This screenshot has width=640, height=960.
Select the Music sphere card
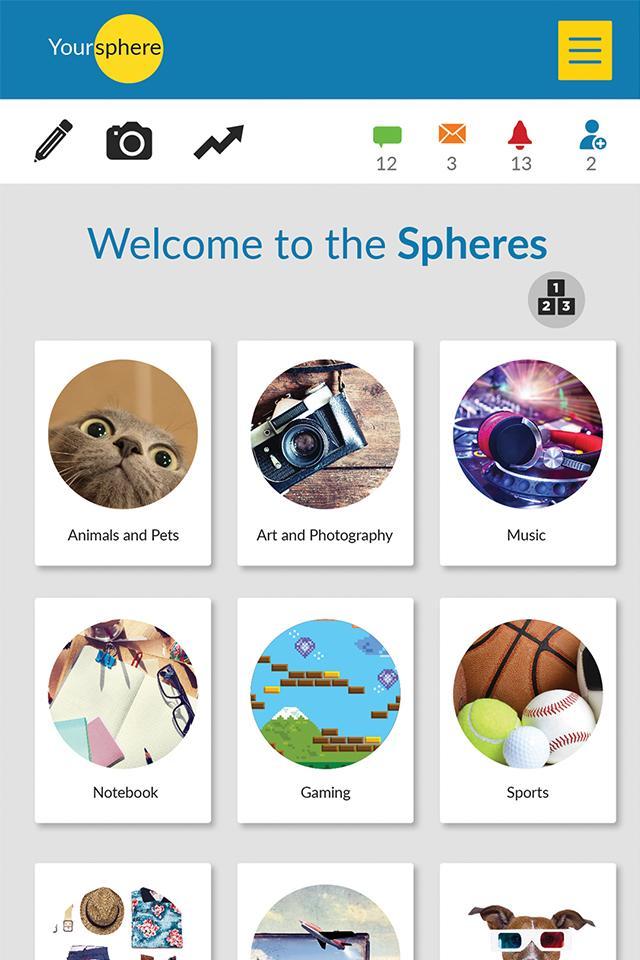(527, 453)
